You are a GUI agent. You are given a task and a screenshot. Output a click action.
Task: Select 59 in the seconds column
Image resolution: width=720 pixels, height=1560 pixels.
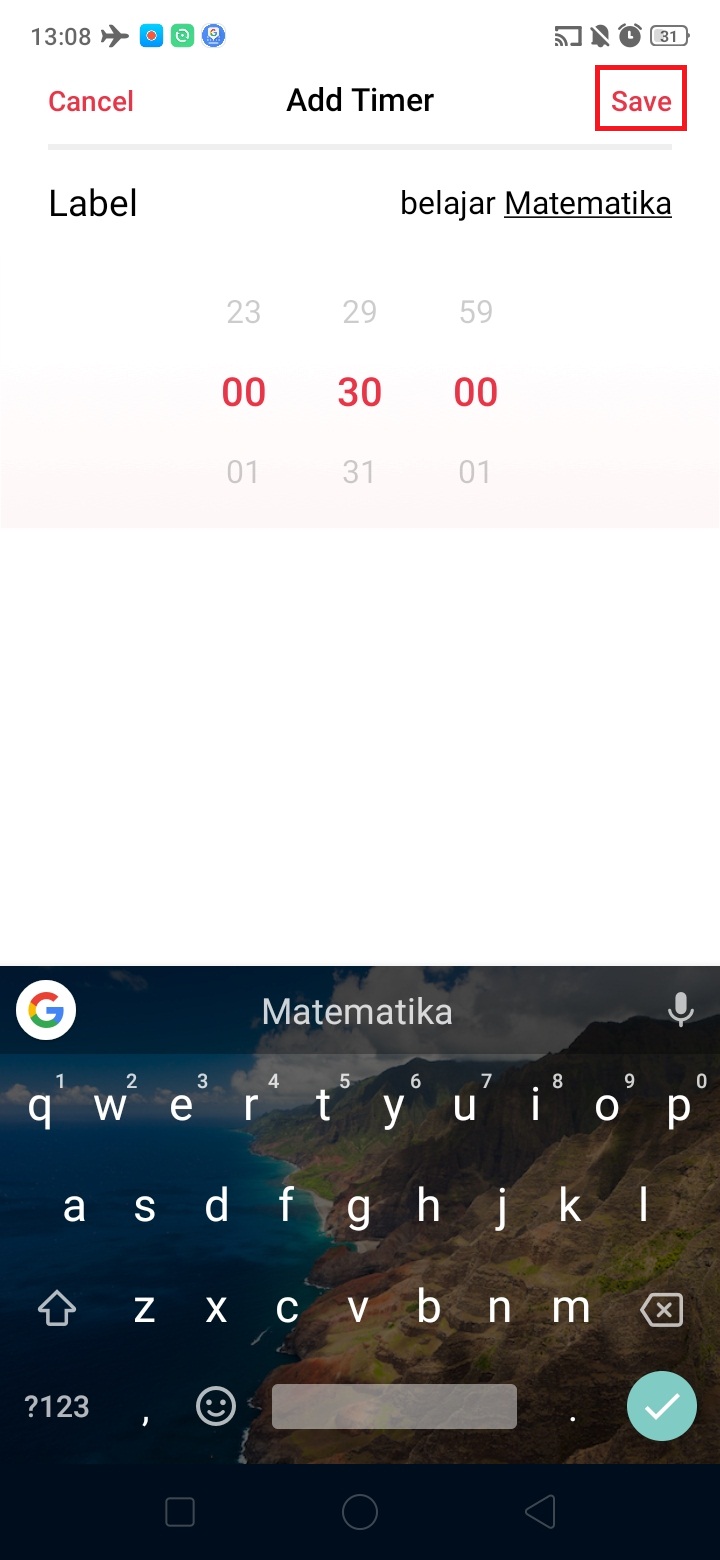pos(475,312)
